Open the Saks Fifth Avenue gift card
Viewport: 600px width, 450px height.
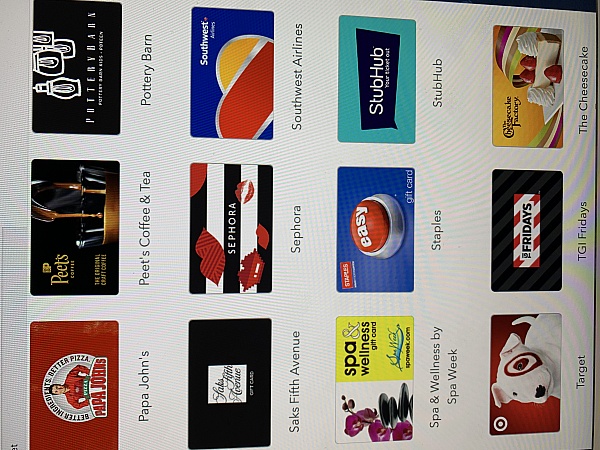[229, 384]
